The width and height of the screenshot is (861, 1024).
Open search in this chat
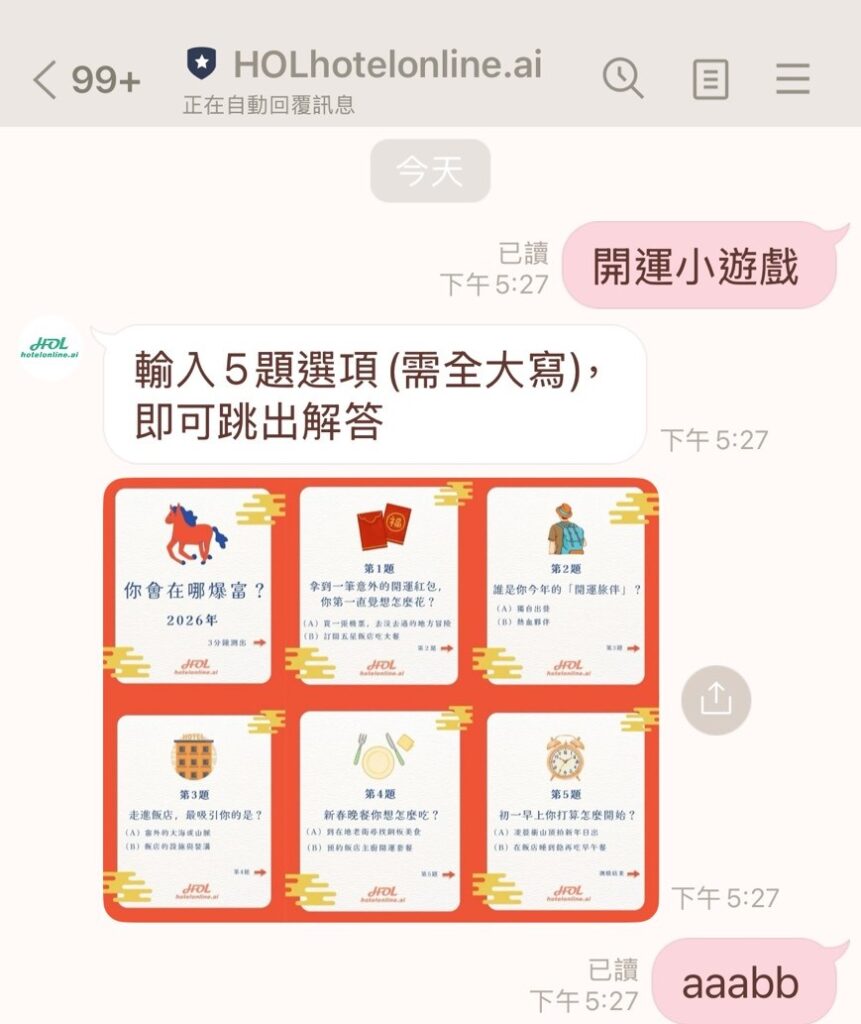point(623,78)
